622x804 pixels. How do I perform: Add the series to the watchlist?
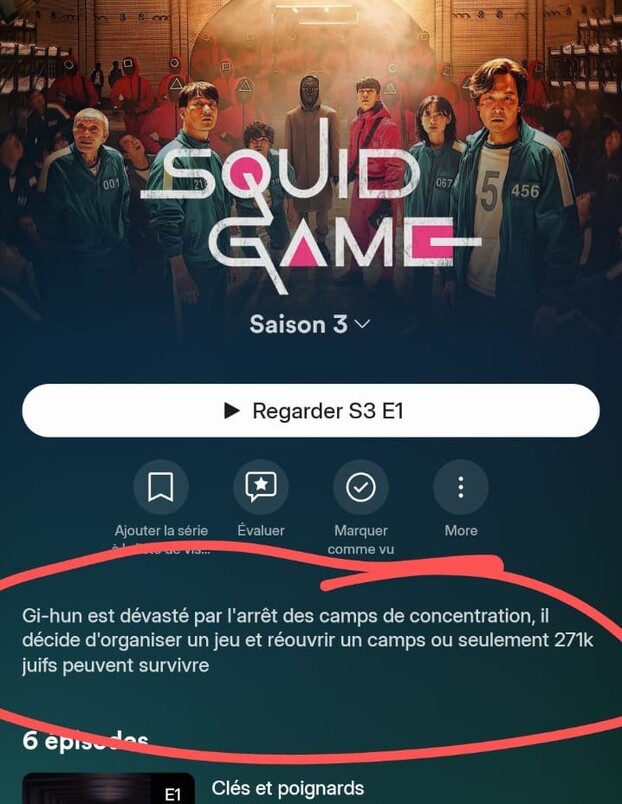(x=160, y=488)
